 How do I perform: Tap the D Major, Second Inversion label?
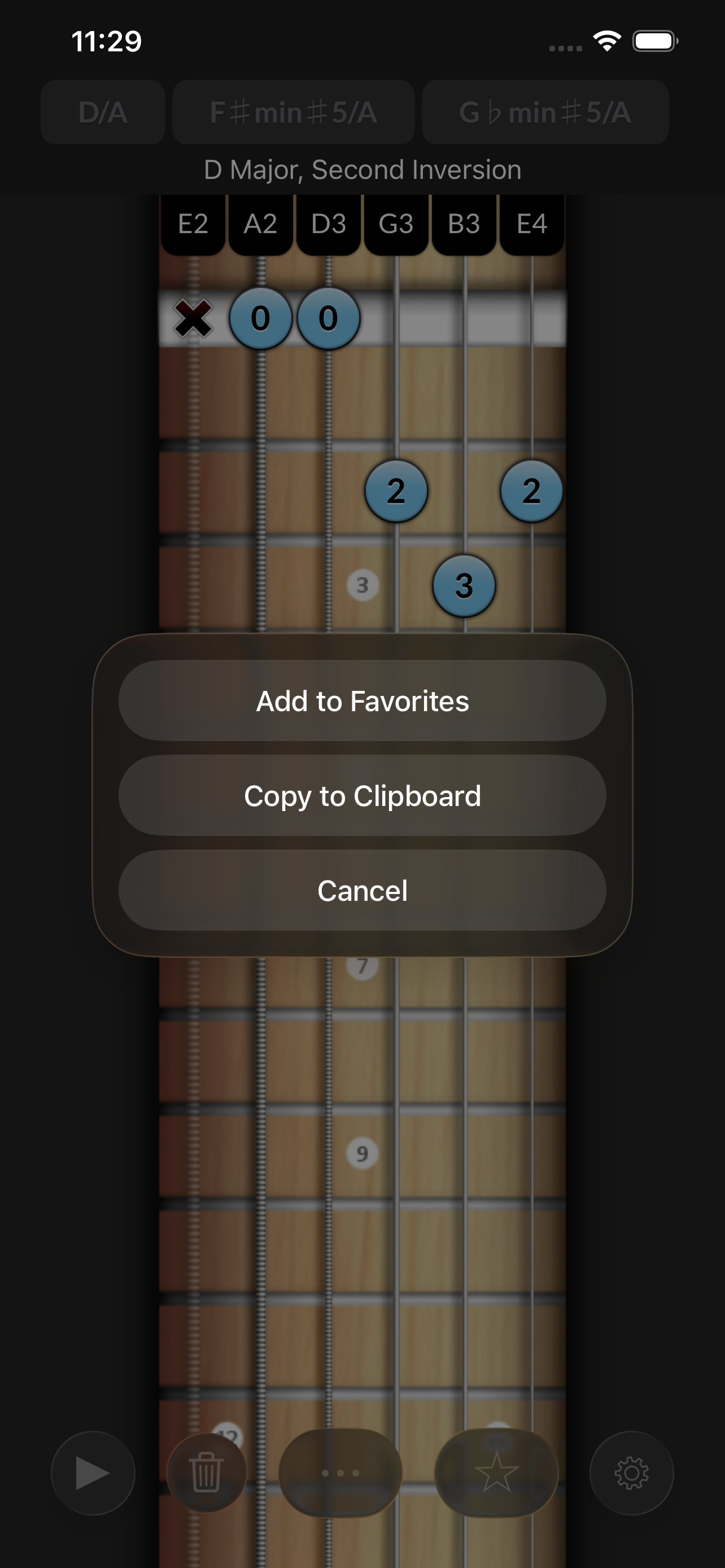[362, 170]
